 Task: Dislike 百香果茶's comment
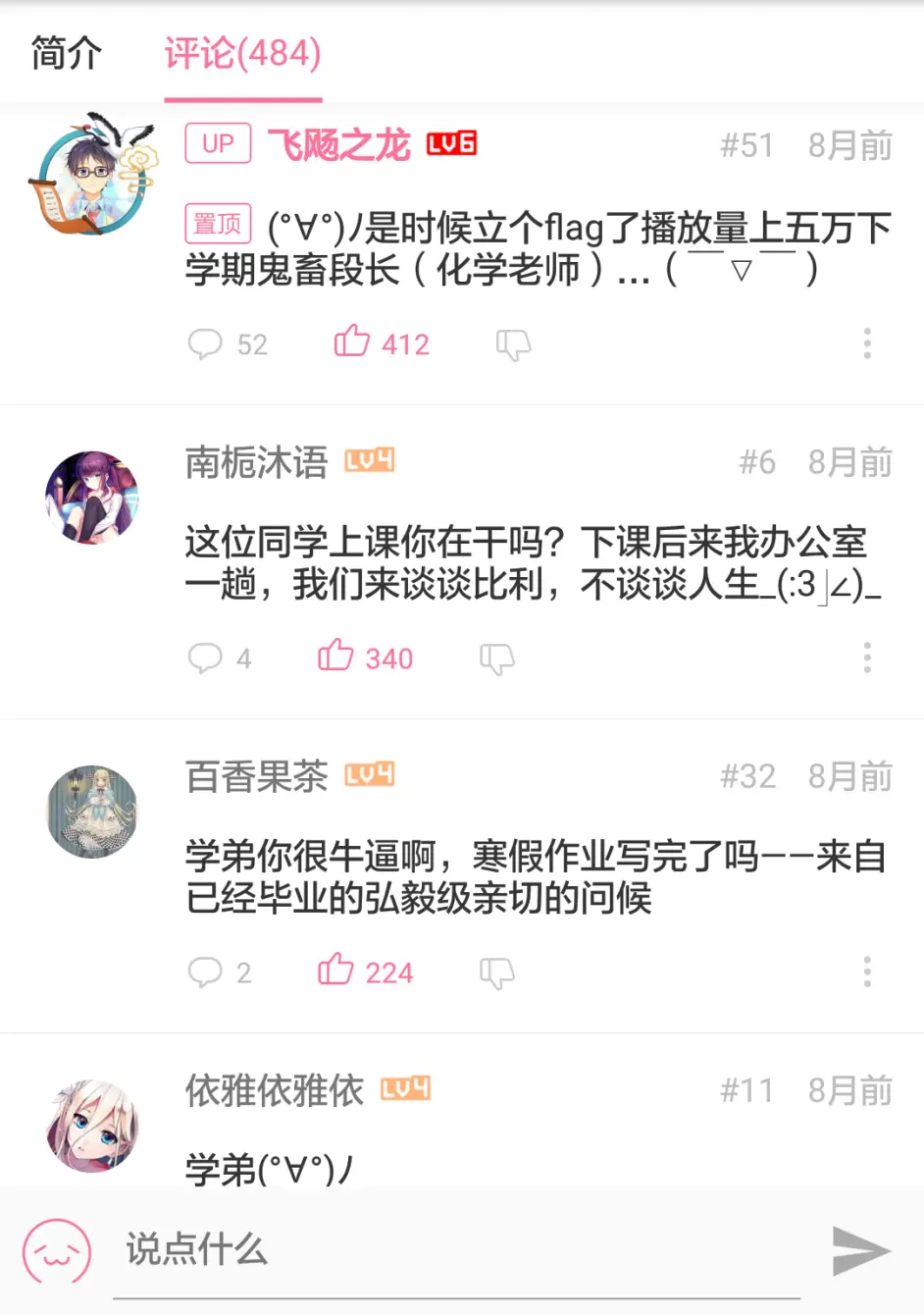[496, 973]
